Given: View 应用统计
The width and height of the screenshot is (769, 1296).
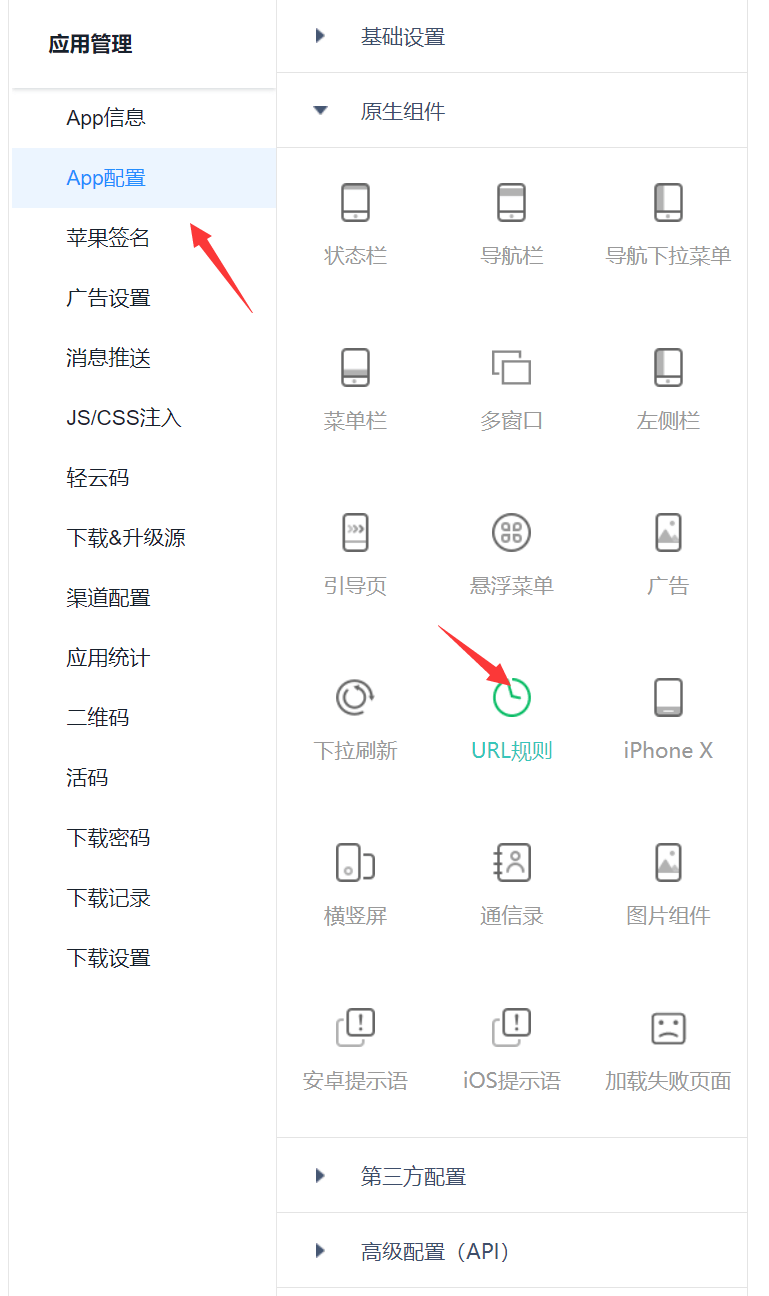Looking at the screenshot, I should coord(108,658).
